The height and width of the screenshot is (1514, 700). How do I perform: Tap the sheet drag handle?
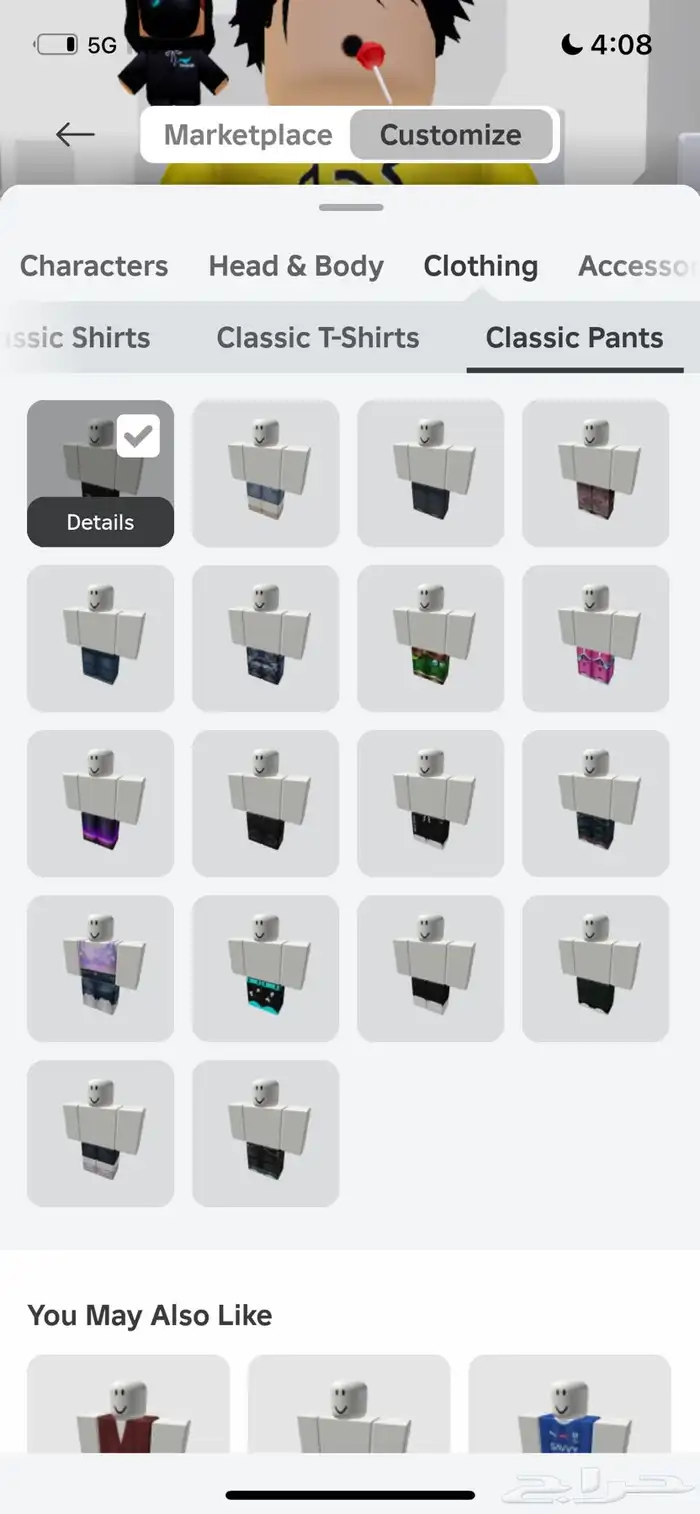pos(351,208)
